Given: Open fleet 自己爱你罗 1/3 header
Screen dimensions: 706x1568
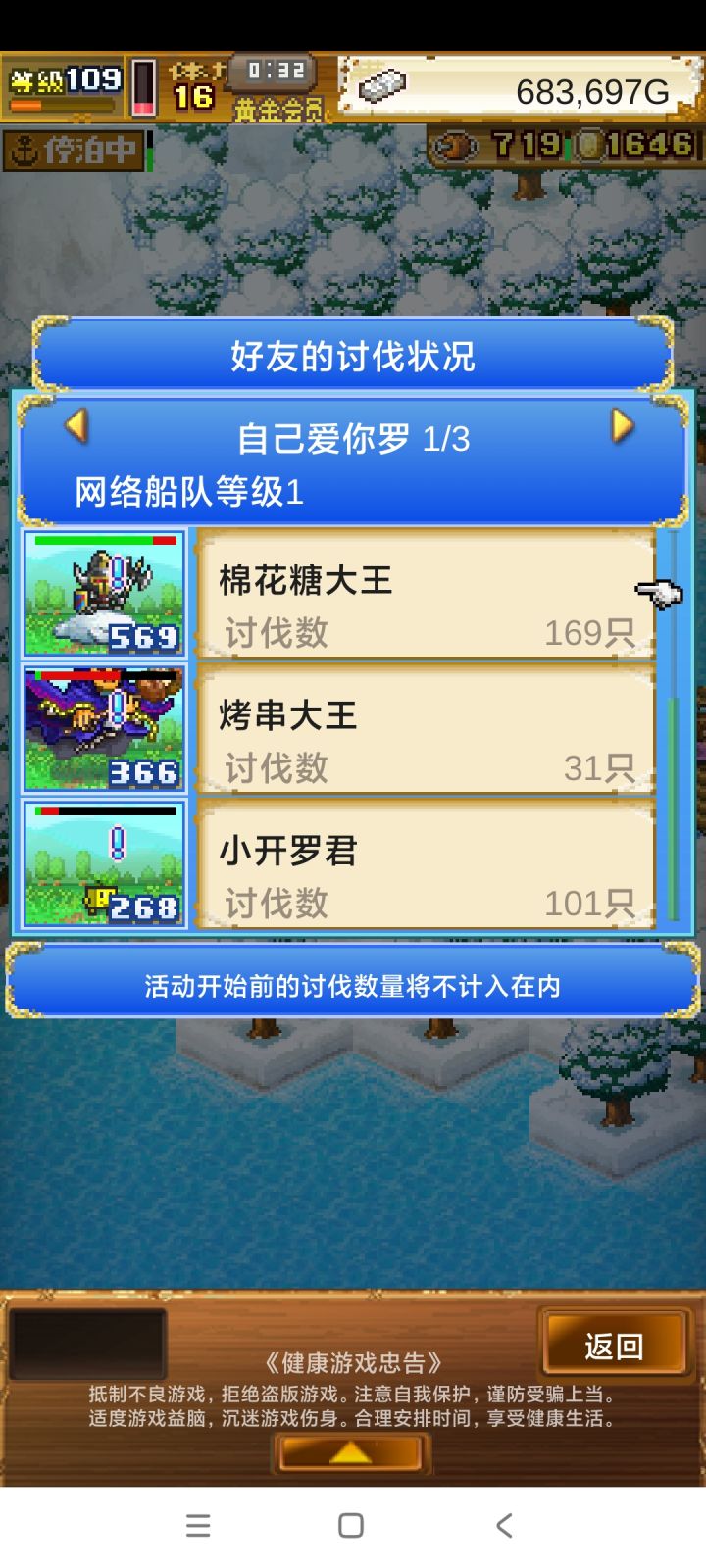Looking at the screenshot, I should click(353, 438).
